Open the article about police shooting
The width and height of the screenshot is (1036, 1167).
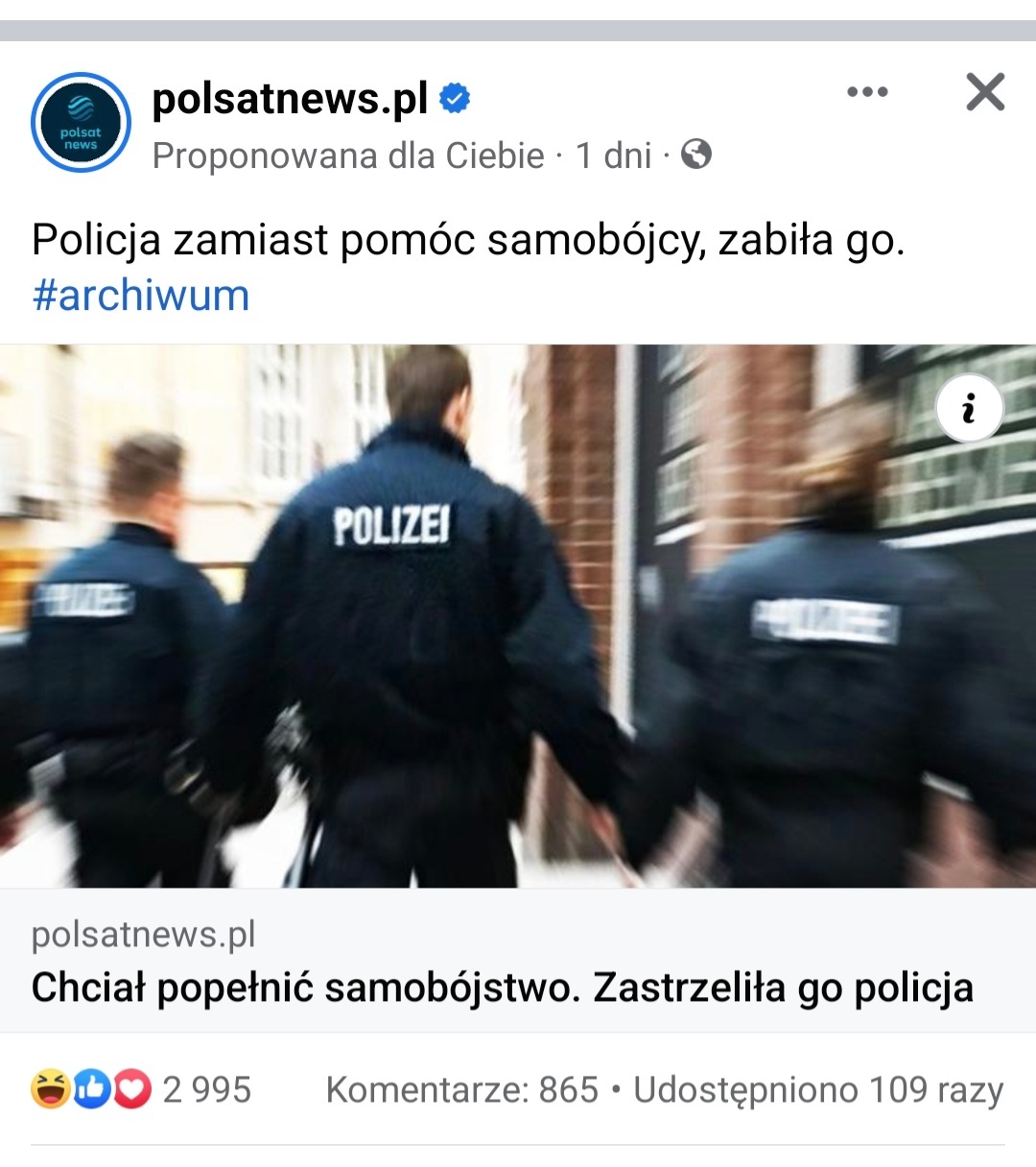click(502, 987)
